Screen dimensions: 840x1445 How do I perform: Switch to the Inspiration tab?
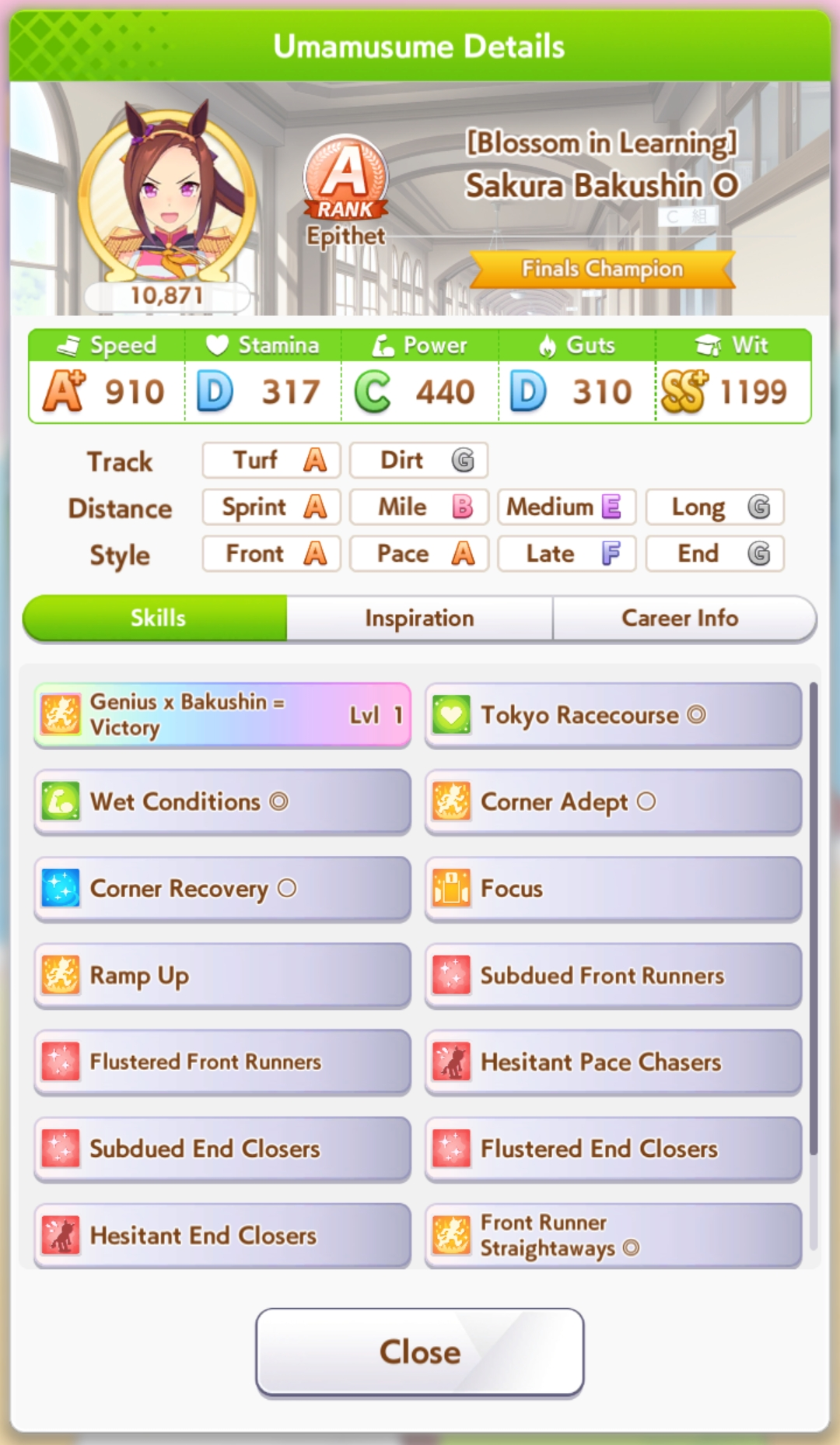(419, 619)
